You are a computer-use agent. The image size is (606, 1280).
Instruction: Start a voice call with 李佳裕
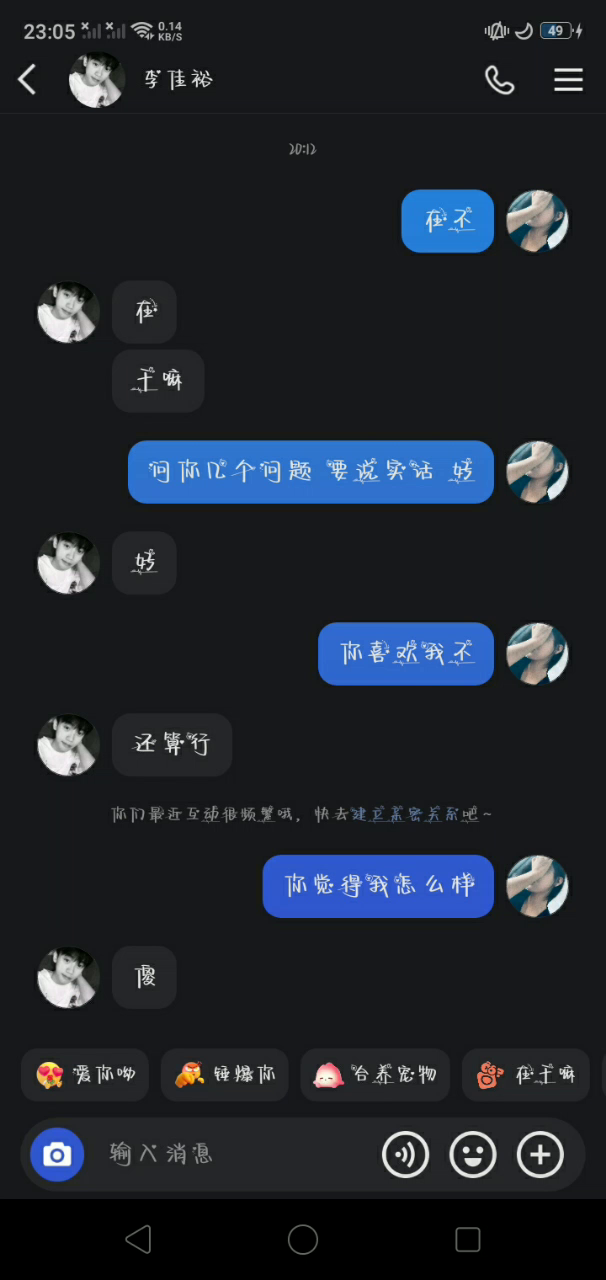(x=499, y=80)
